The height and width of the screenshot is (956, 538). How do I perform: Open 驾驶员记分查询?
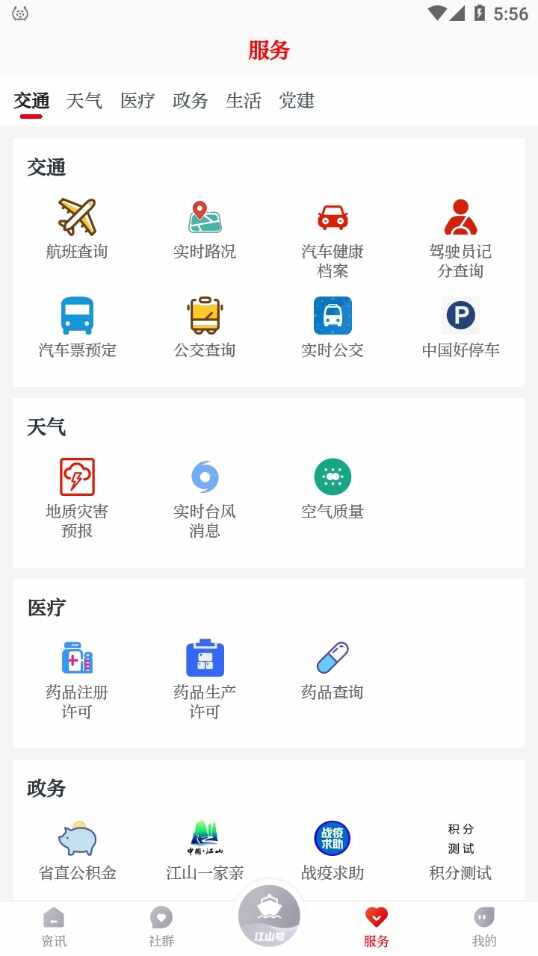pos(461,239)
